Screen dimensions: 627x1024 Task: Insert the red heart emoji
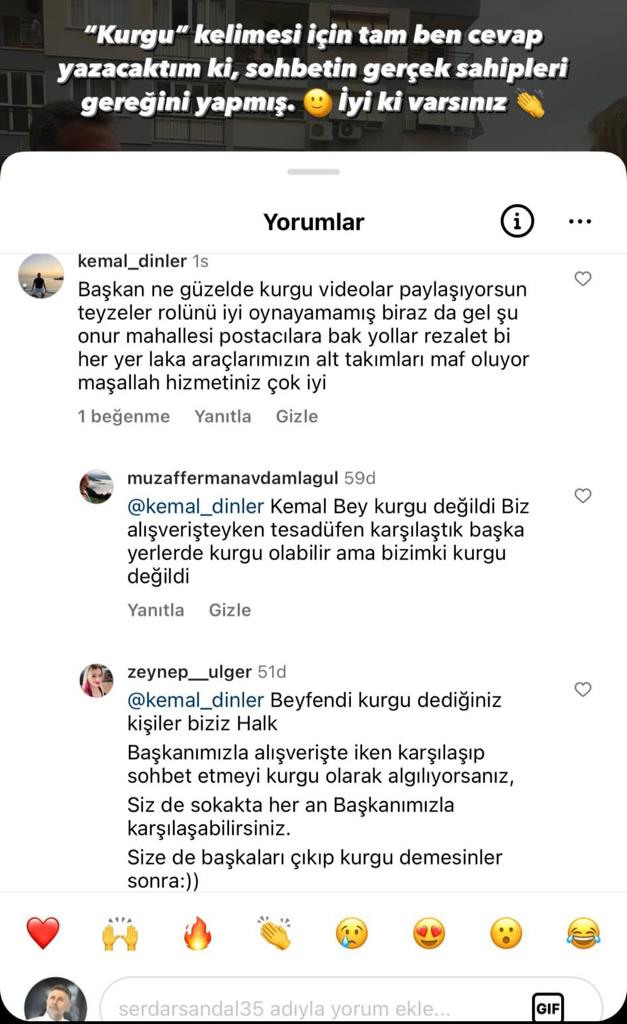pyautogui.click(x=43, y=933)
